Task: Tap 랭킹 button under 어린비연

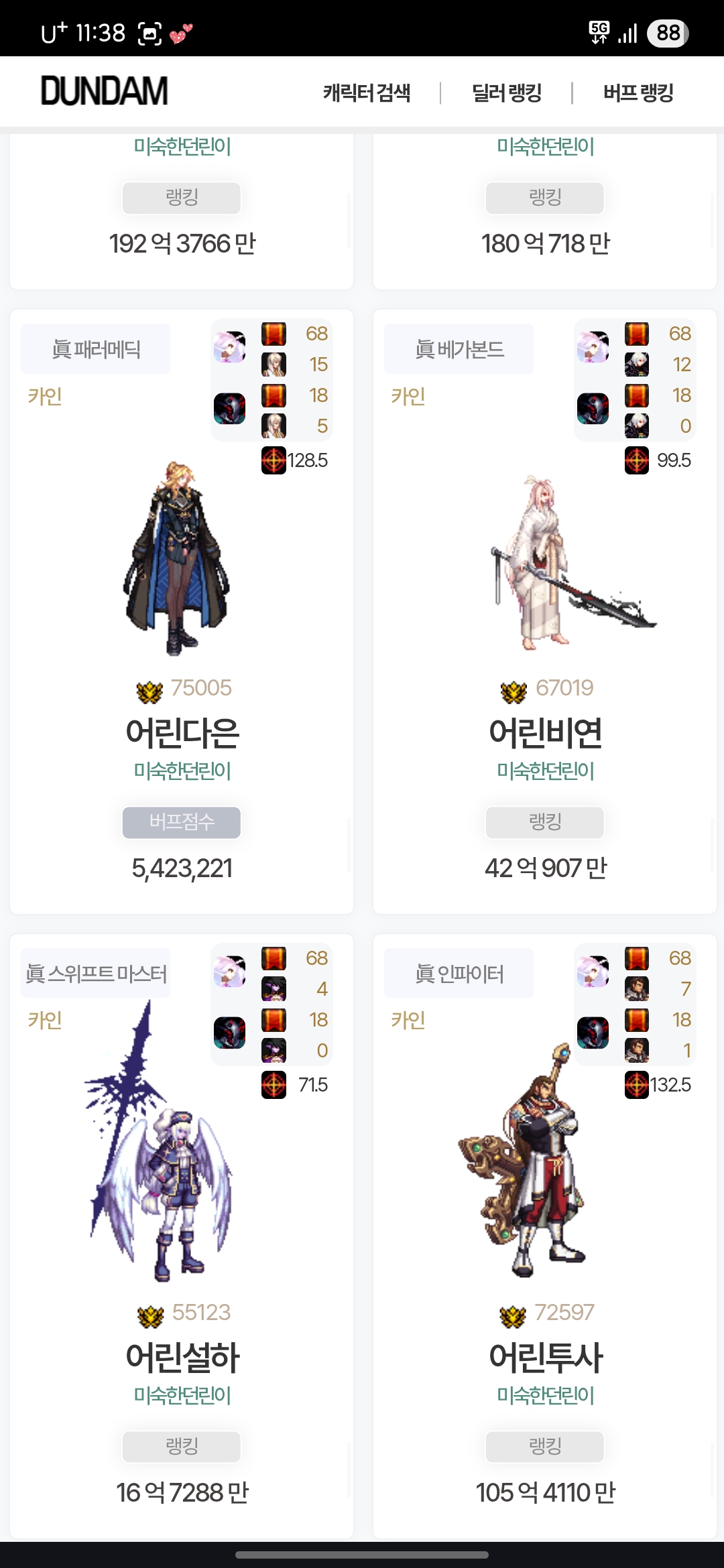Action: click(545, 822)
